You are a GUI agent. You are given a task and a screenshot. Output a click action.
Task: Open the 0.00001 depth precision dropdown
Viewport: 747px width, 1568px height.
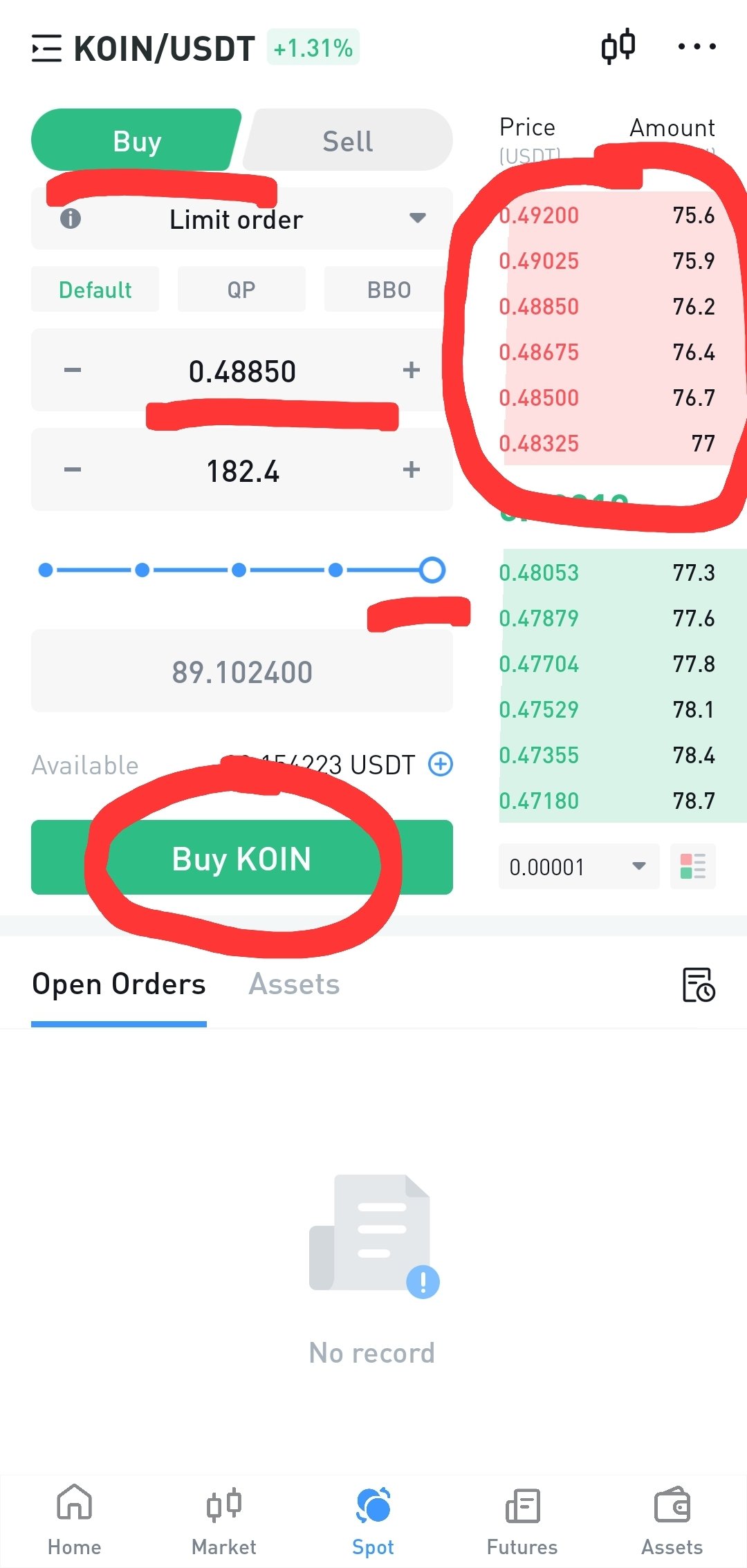pyautogui.click(x=578, y=866)
